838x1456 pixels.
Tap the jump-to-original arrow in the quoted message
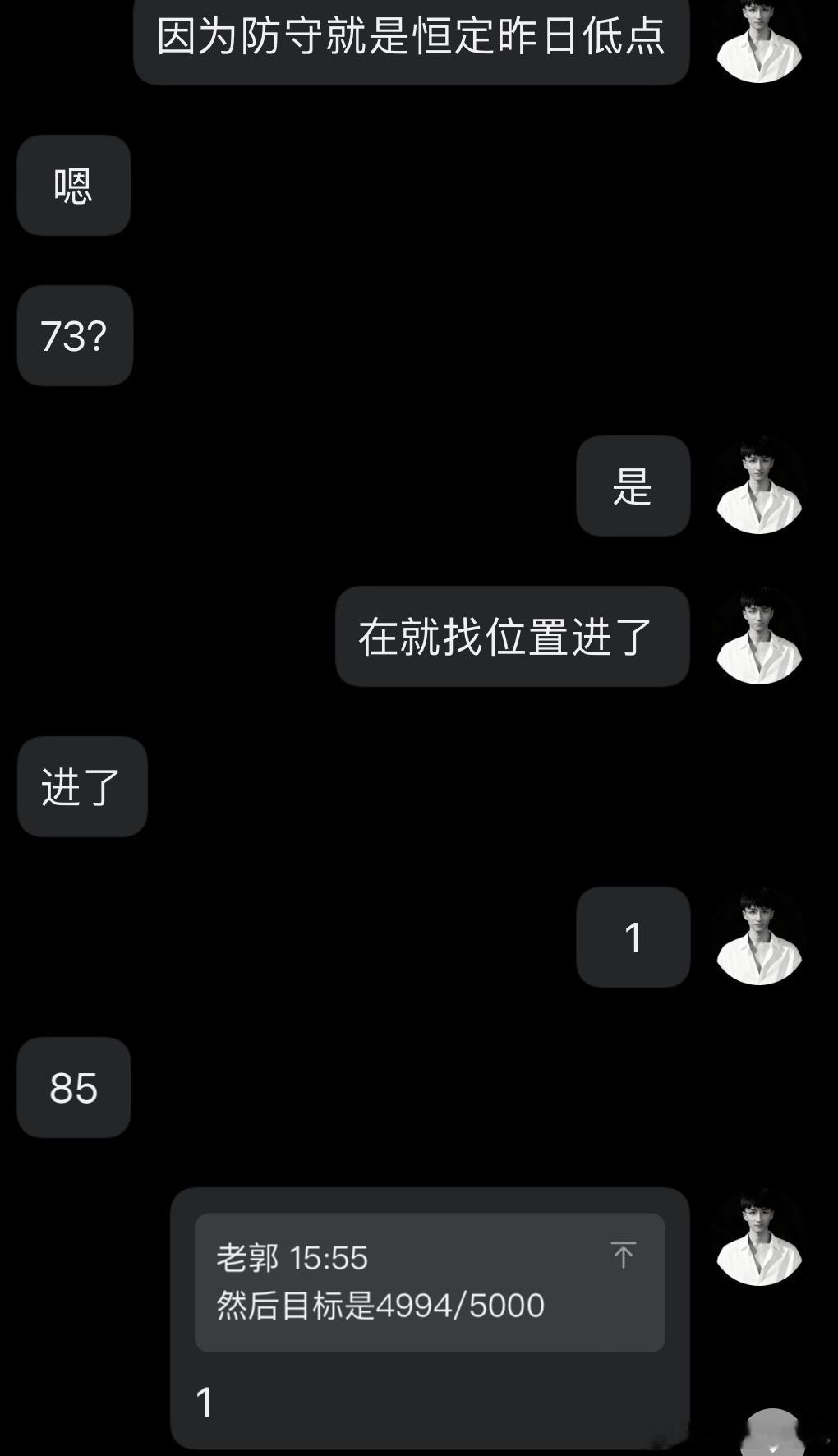click(x=624, y=1256)
